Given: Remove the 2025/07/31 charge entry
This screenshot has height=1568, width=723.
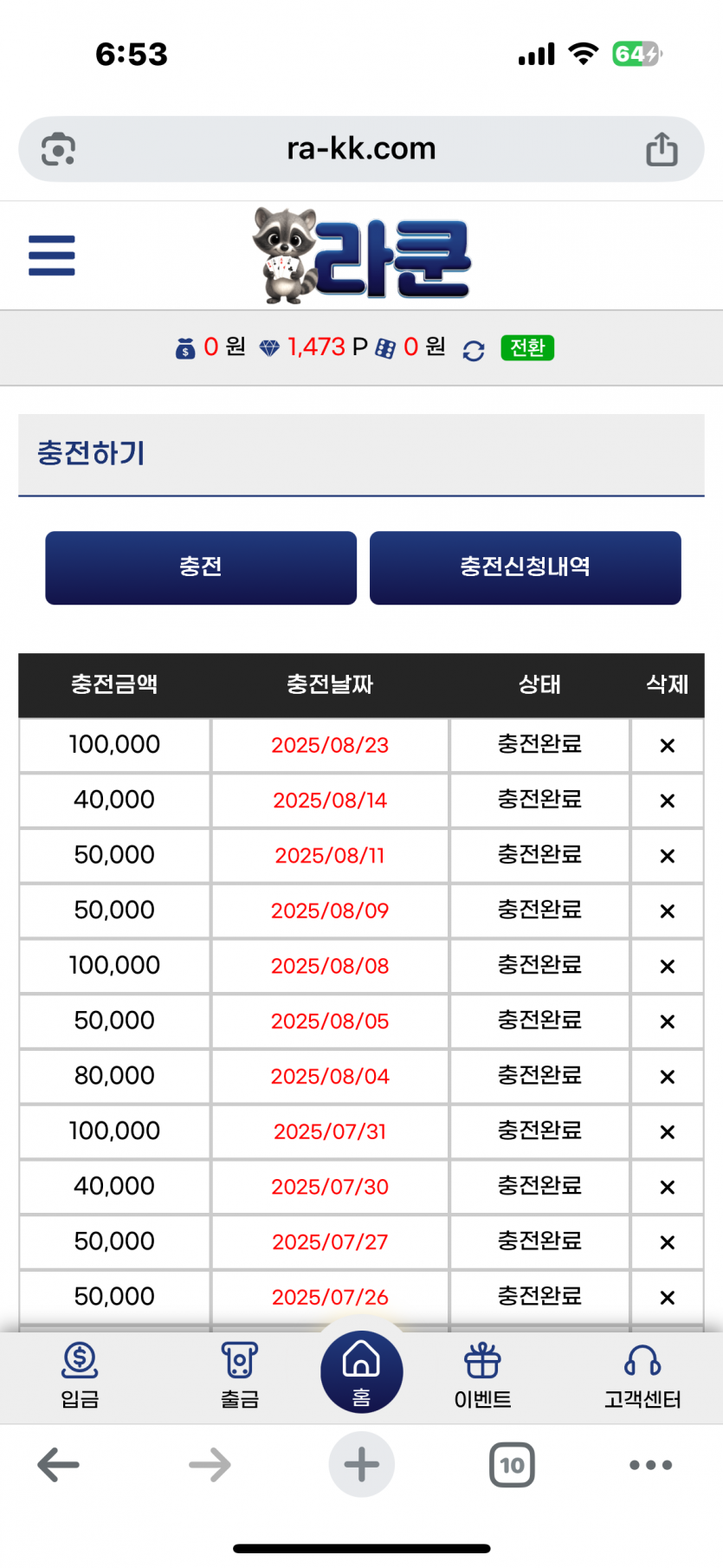Looking at the screenshot, I should click(667, 1131).
